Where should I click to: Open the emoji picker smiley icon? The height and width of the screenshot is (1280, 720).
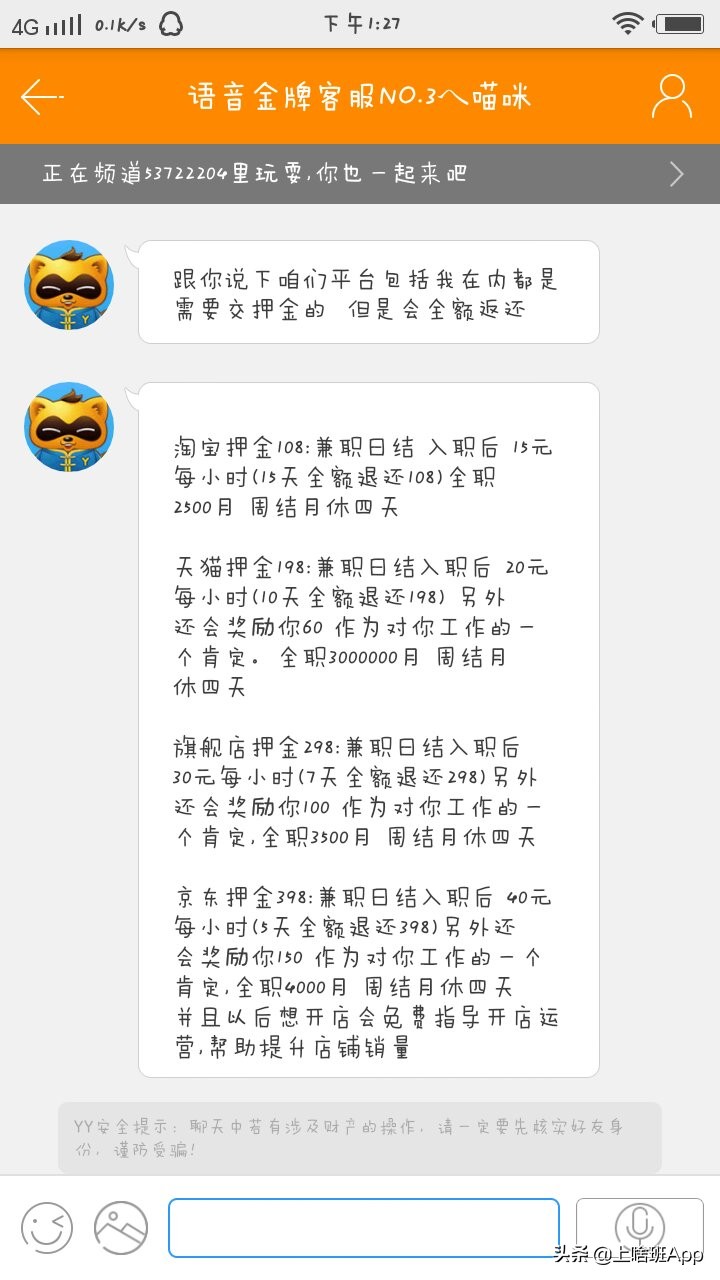[x=46, y=1227]
